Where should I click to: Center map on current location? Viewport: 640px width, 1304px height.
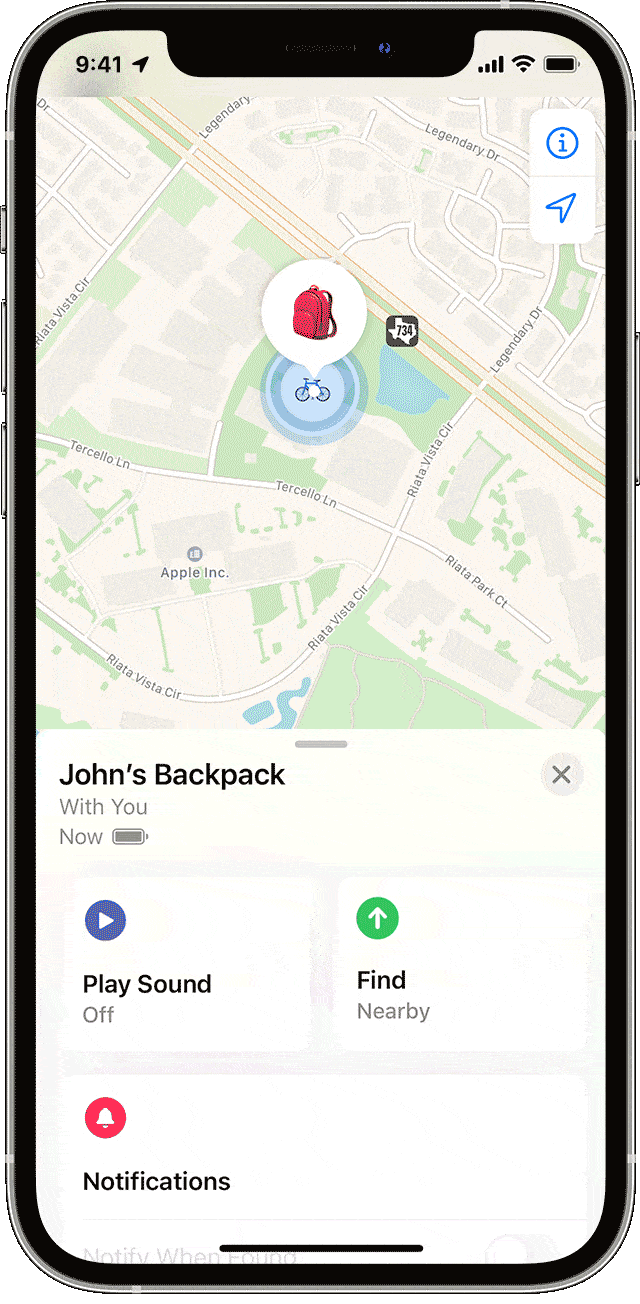point(561,208)
